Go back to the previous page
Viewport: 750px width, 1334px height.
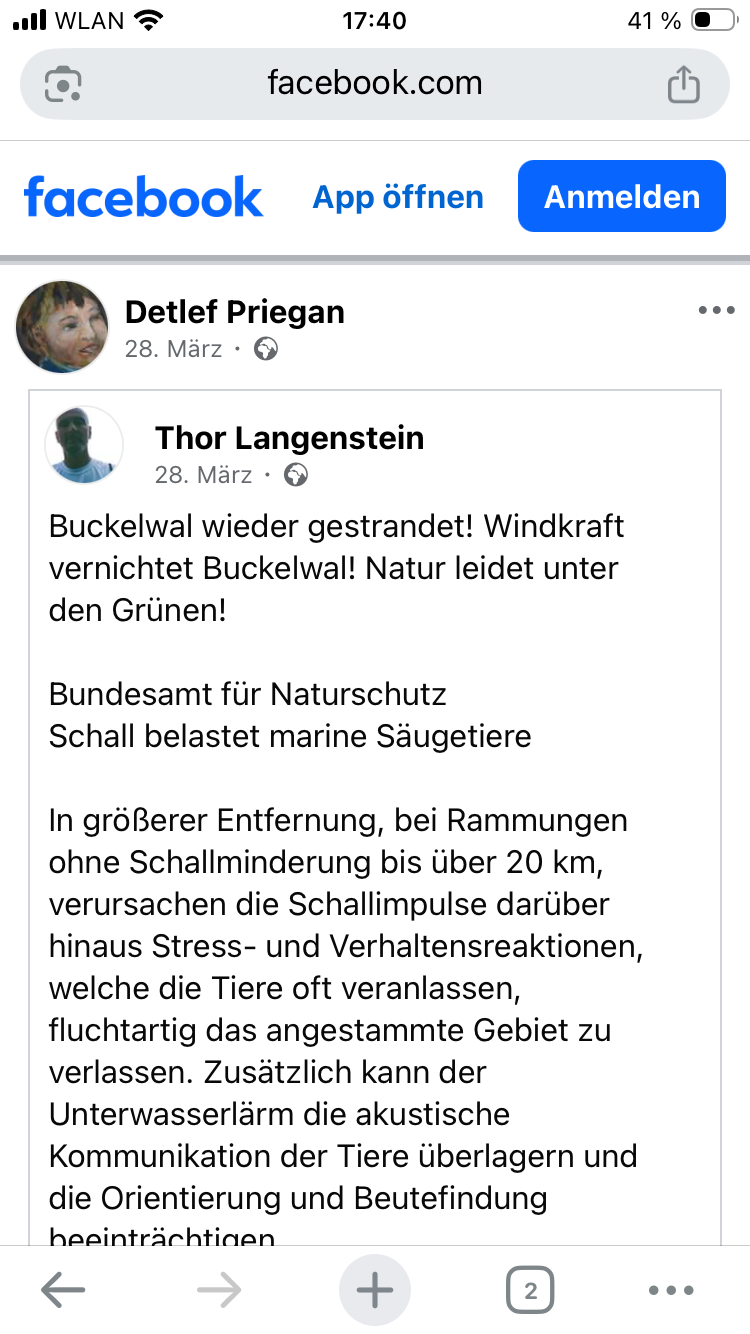click(63, 1291)
